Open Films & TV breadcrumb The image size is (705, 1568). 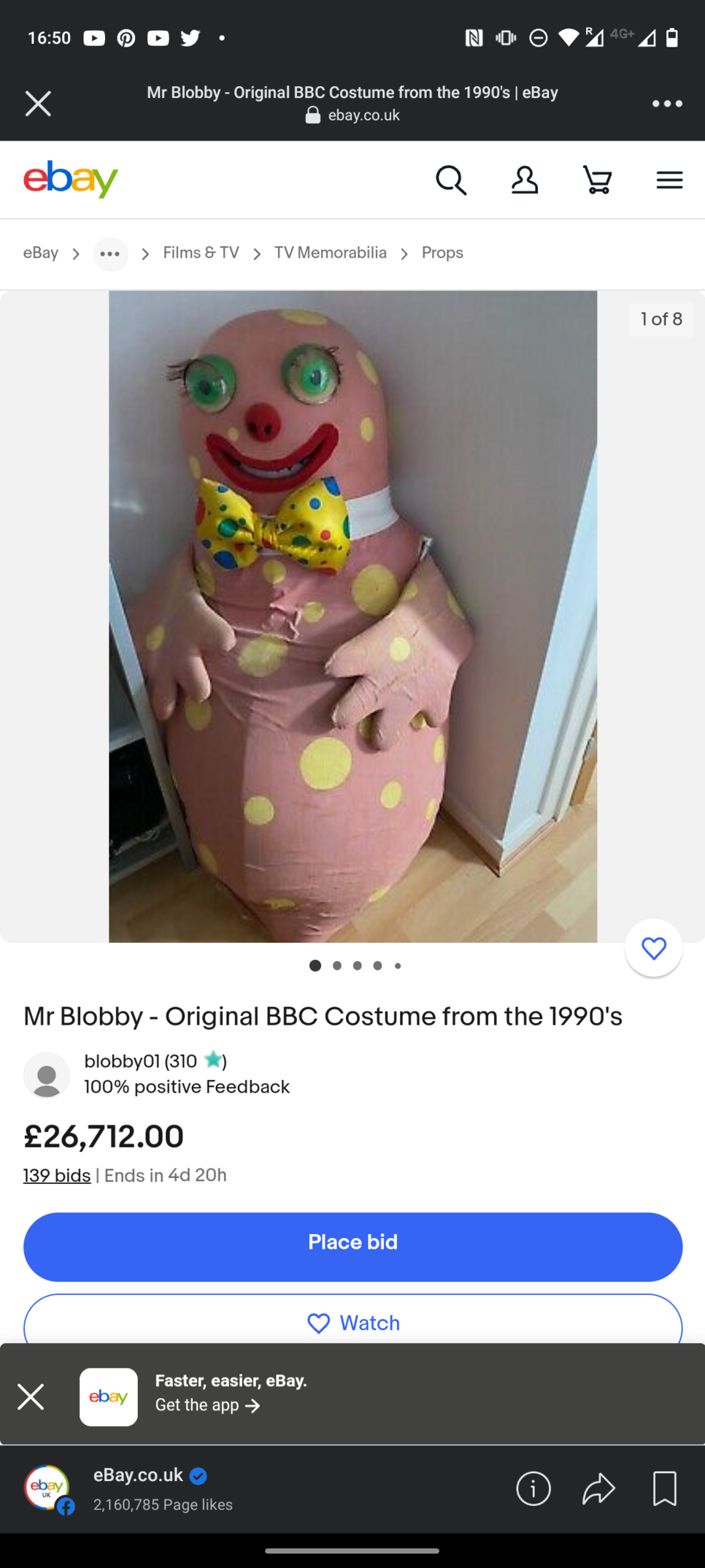[x=201, y=253]
